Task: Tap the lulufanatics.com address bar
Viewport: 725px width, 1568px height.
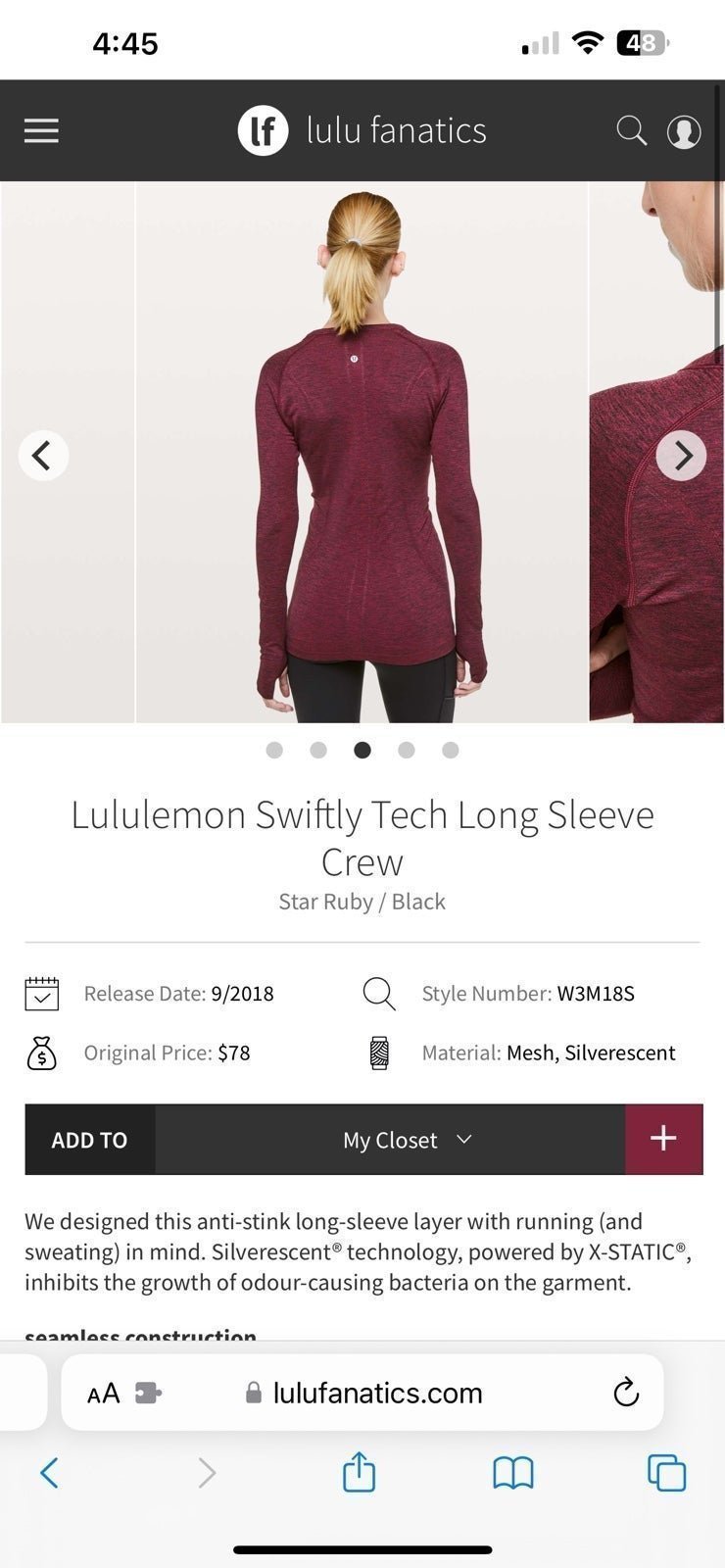Action: [362, 1393]
